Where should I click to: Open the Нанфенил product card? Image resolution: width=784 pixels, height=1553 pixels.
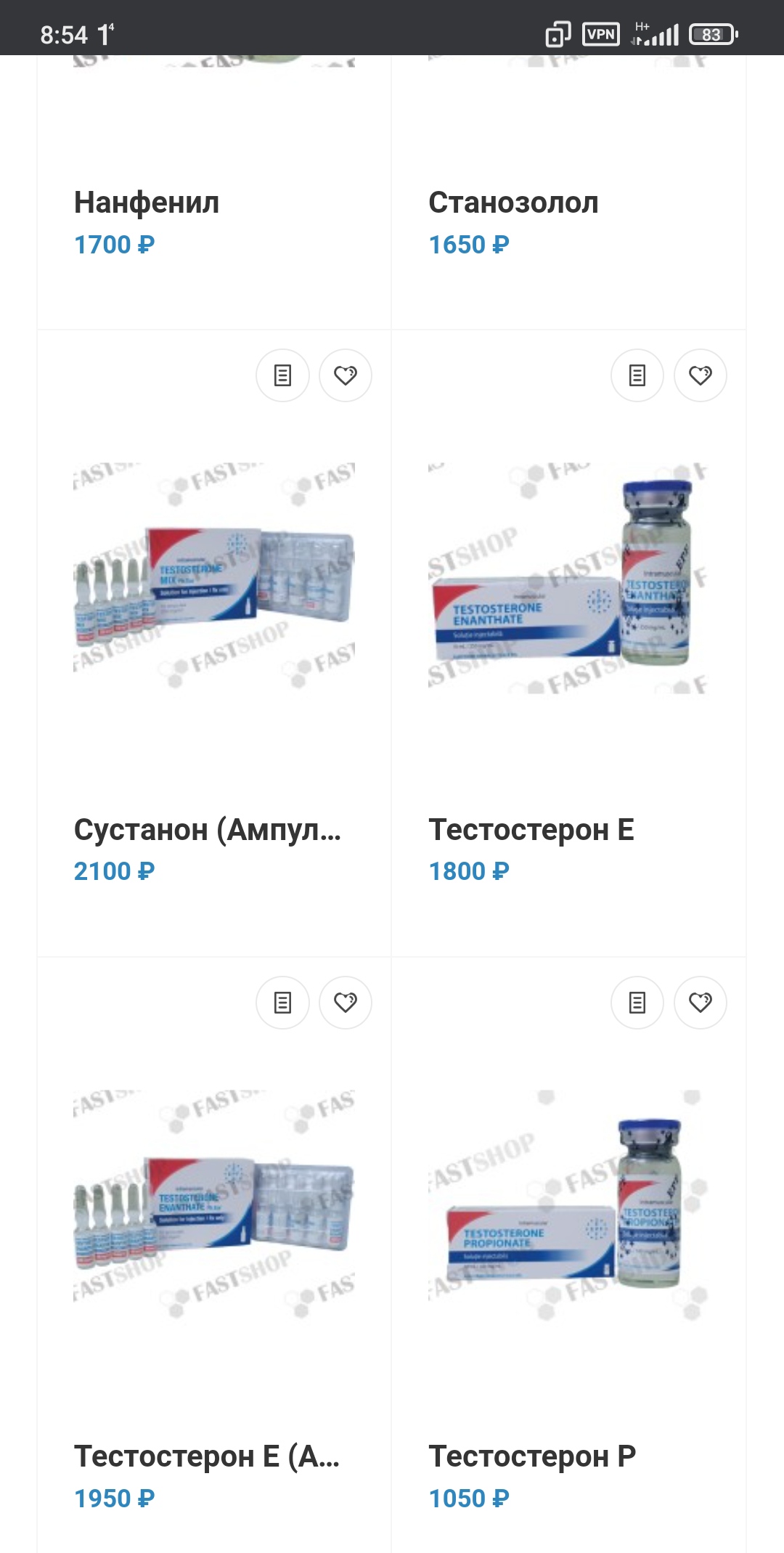(147, 203)
